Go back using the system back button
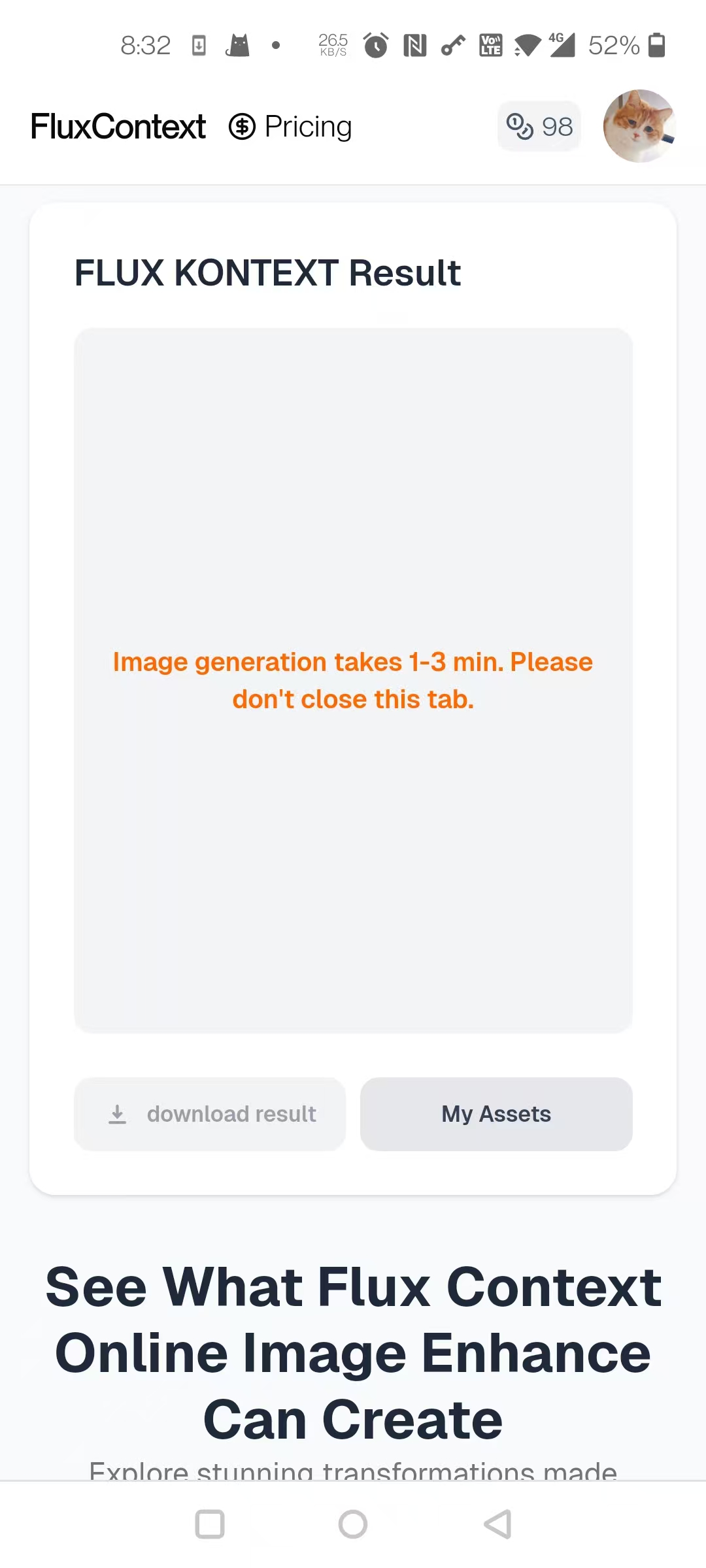This screenshot has width=706, height=1568. [x=497, y=1524]
